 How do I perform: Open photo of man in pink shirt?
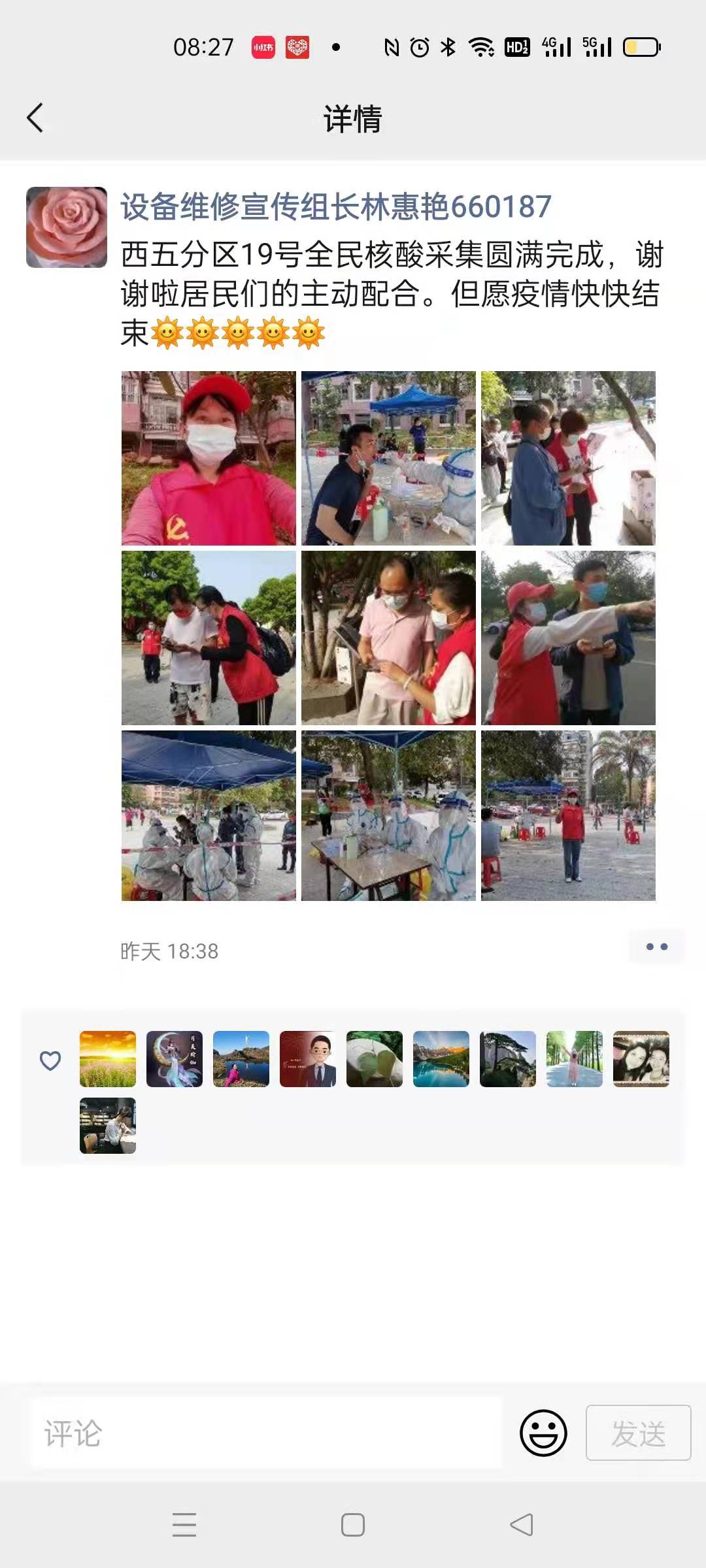coord(388,638)
